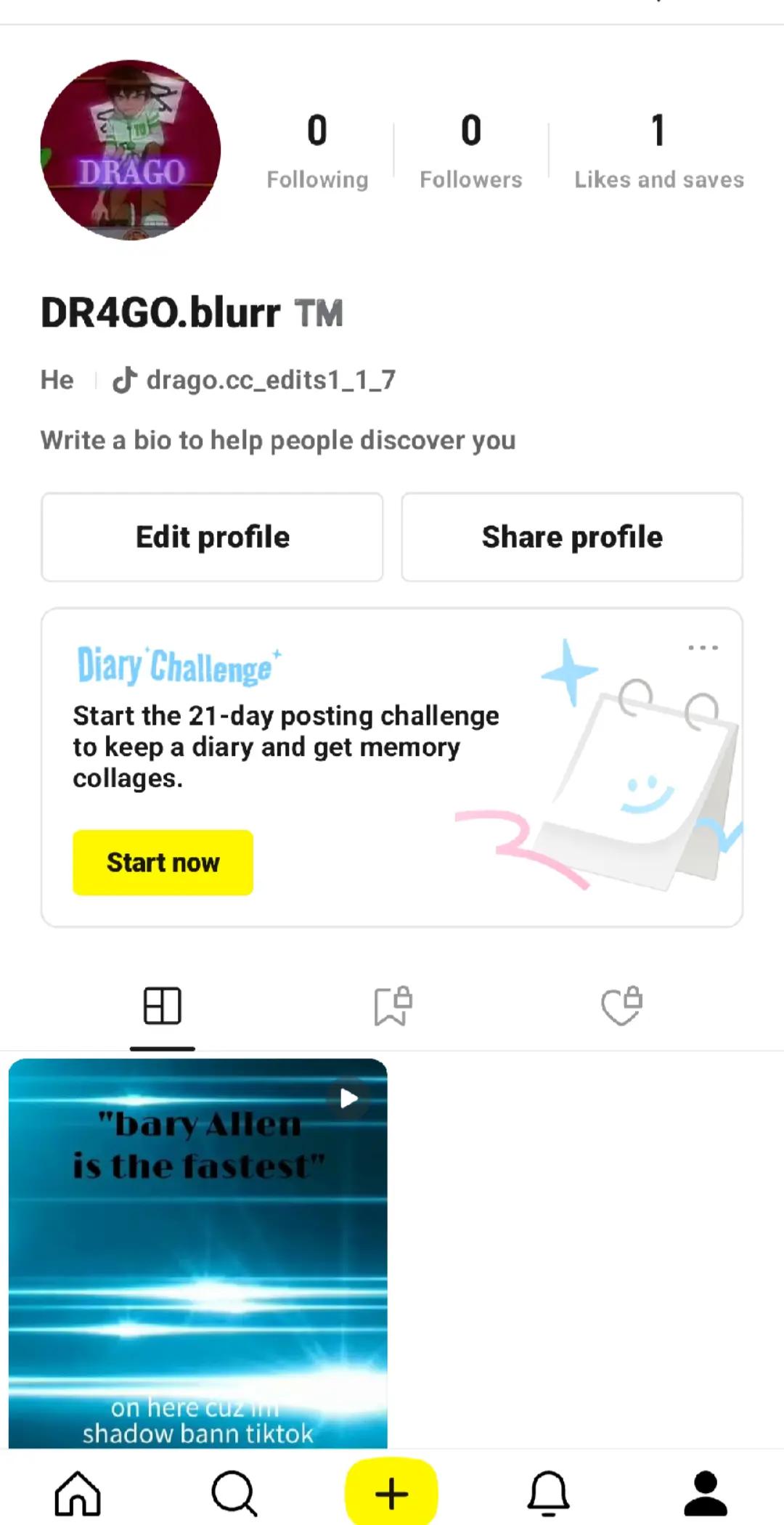784x1525 pixels.
Task: Tap Share profile button
Action: (572, 537)
